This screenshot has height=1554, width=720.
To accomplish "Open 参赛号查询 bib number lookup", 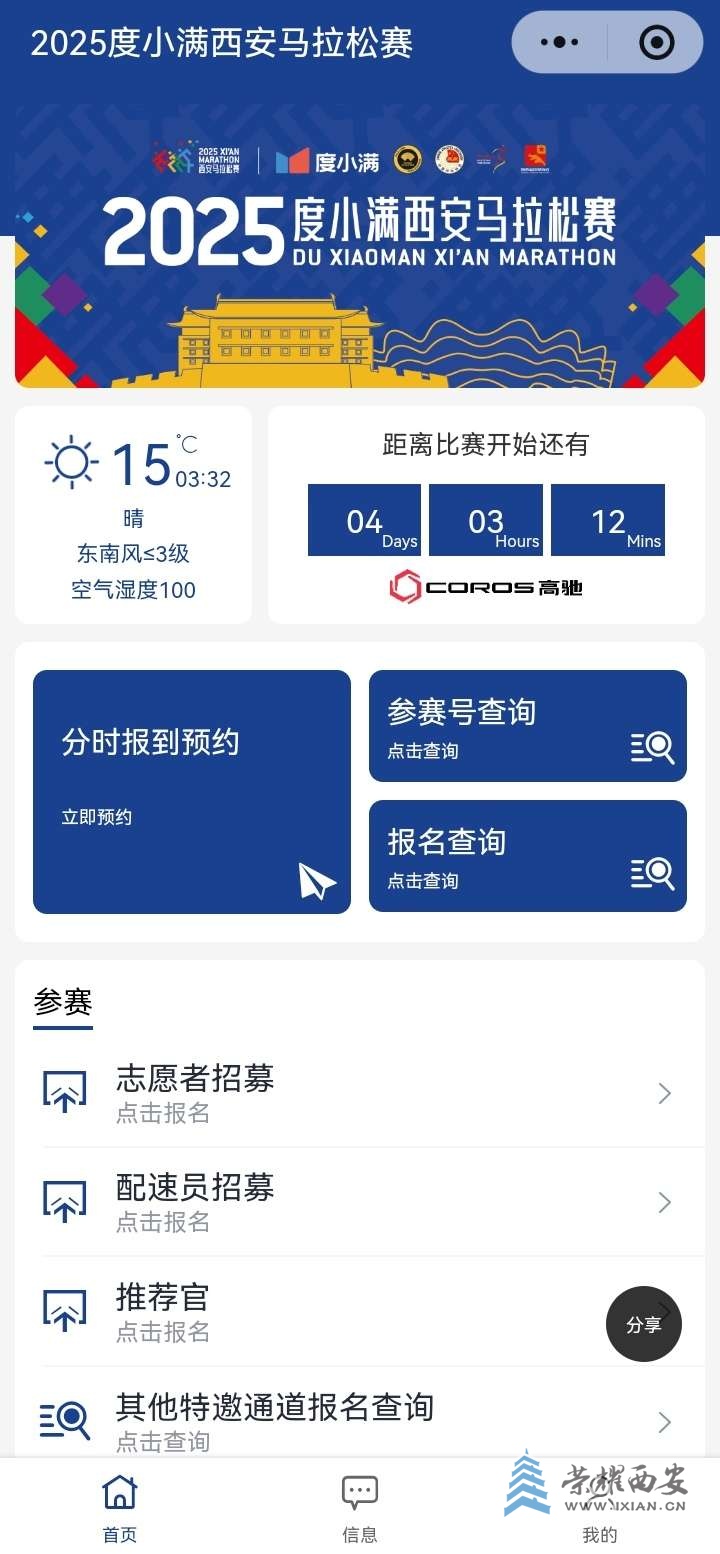I will click(527, 726).
